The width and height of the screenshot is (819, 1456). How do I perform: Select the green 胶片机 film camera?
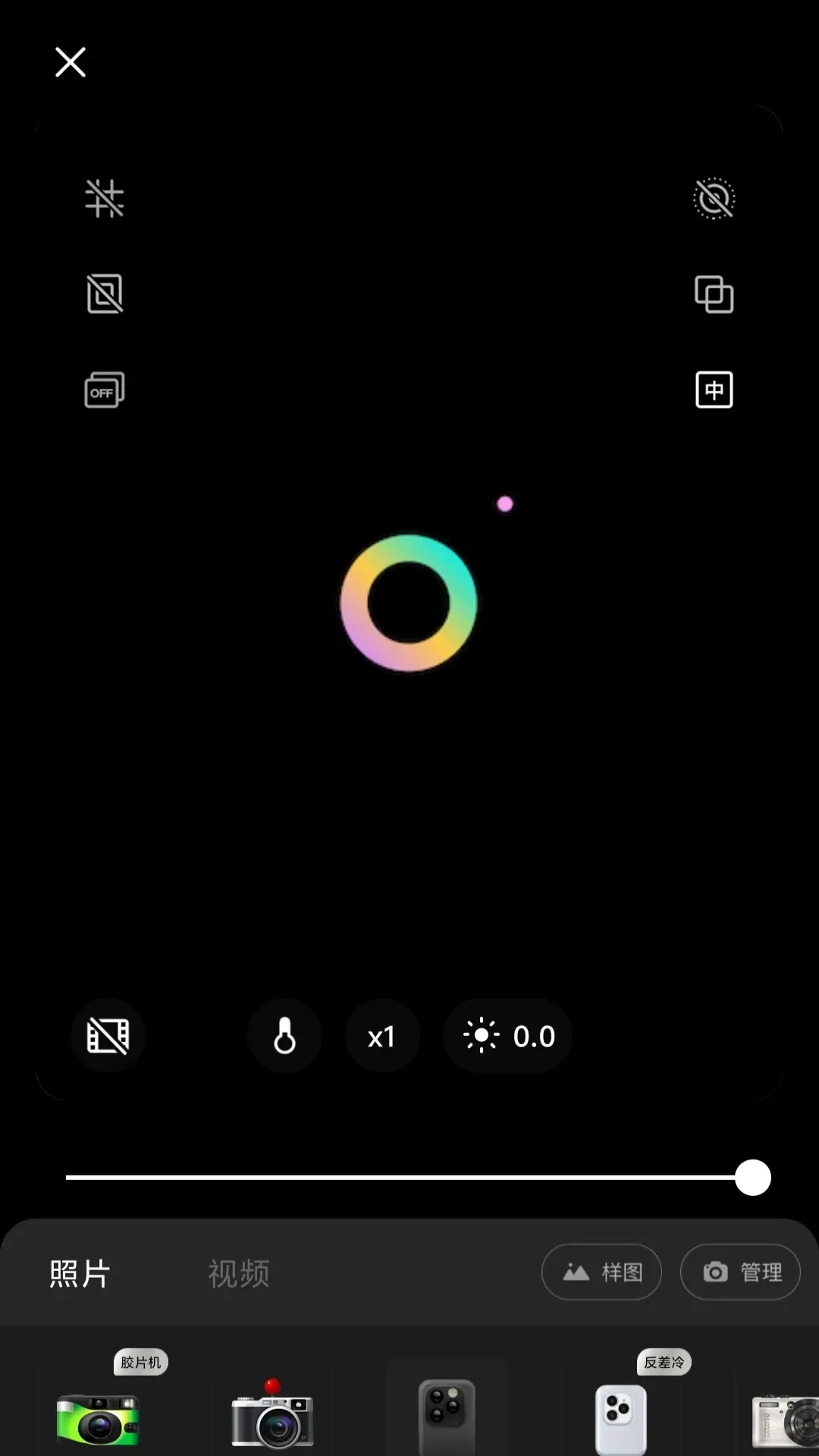point(99,1418)
